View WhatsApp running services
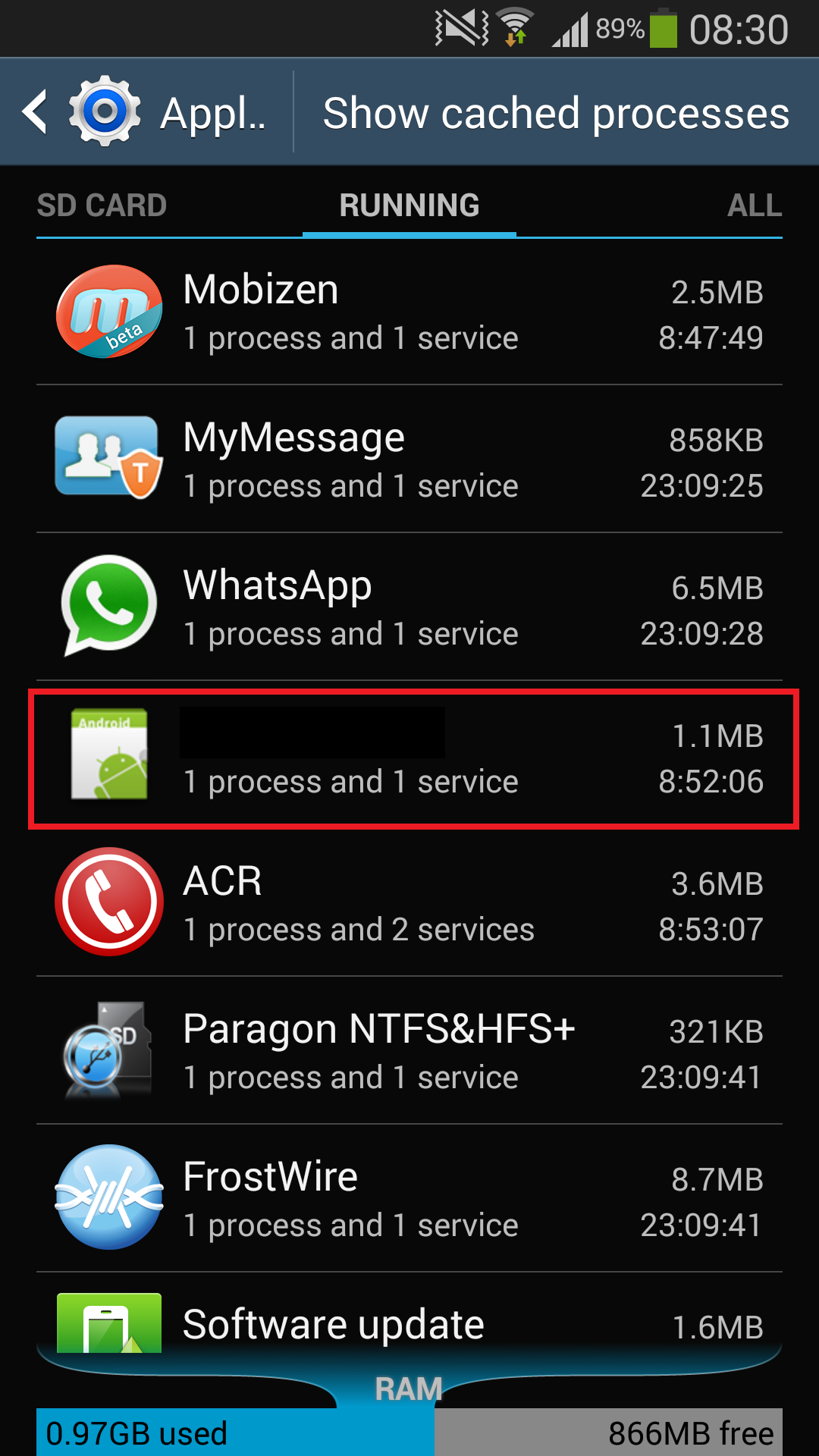This screenshot has height=1456, width=819. tap(409, 607)
